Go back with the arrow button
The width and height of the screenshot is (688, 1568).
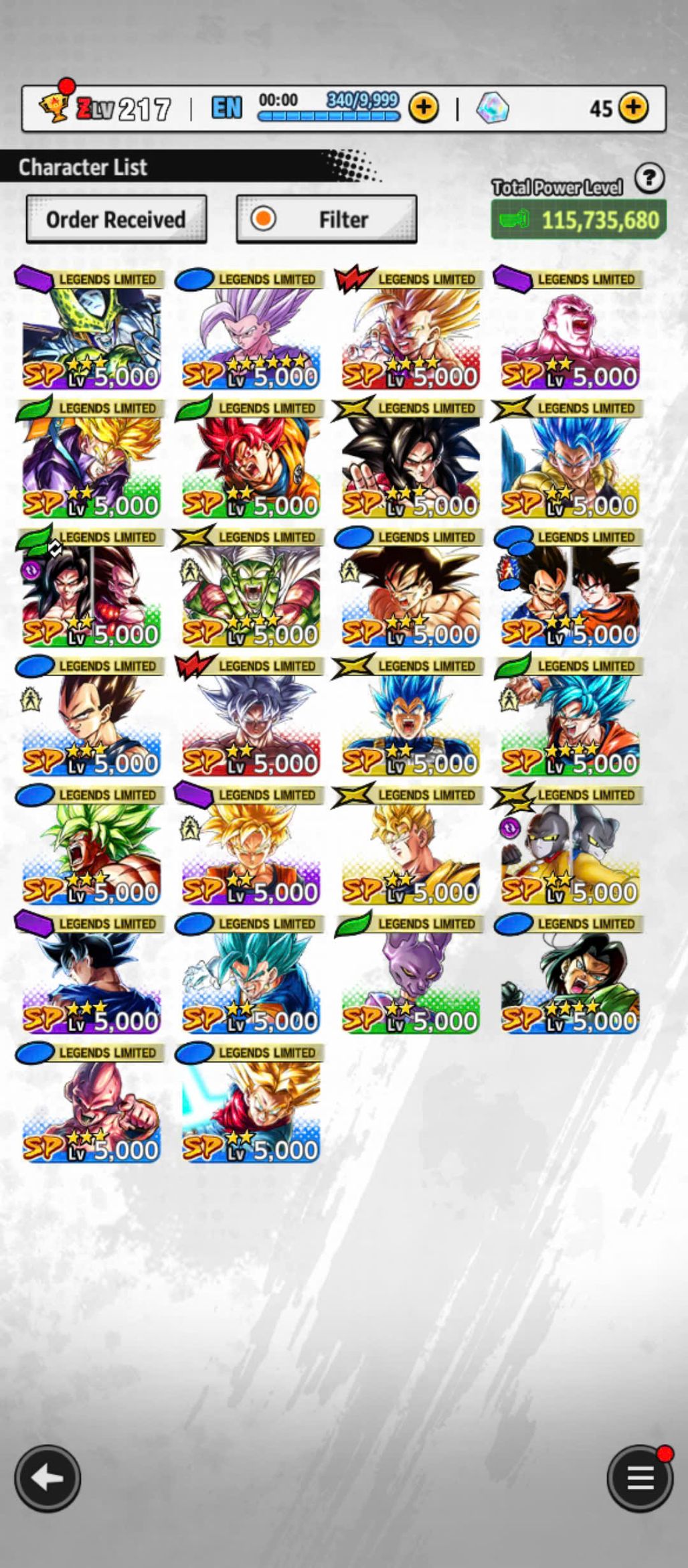pyautogui.click(x=48, y=1478)
